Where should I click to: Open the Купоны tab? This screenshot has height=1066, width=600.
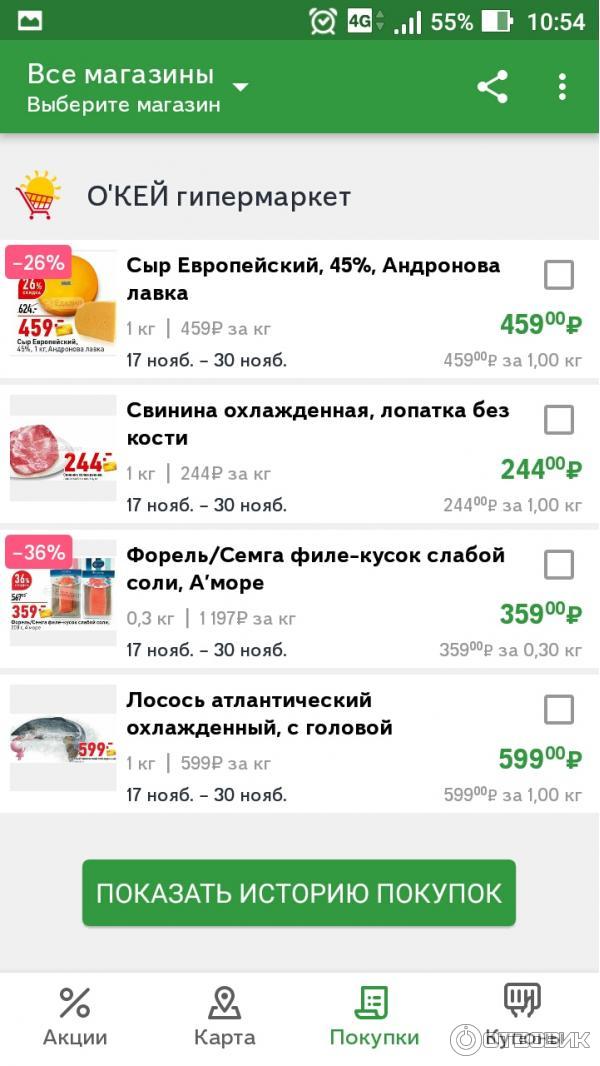click(x=522, y=1017)
